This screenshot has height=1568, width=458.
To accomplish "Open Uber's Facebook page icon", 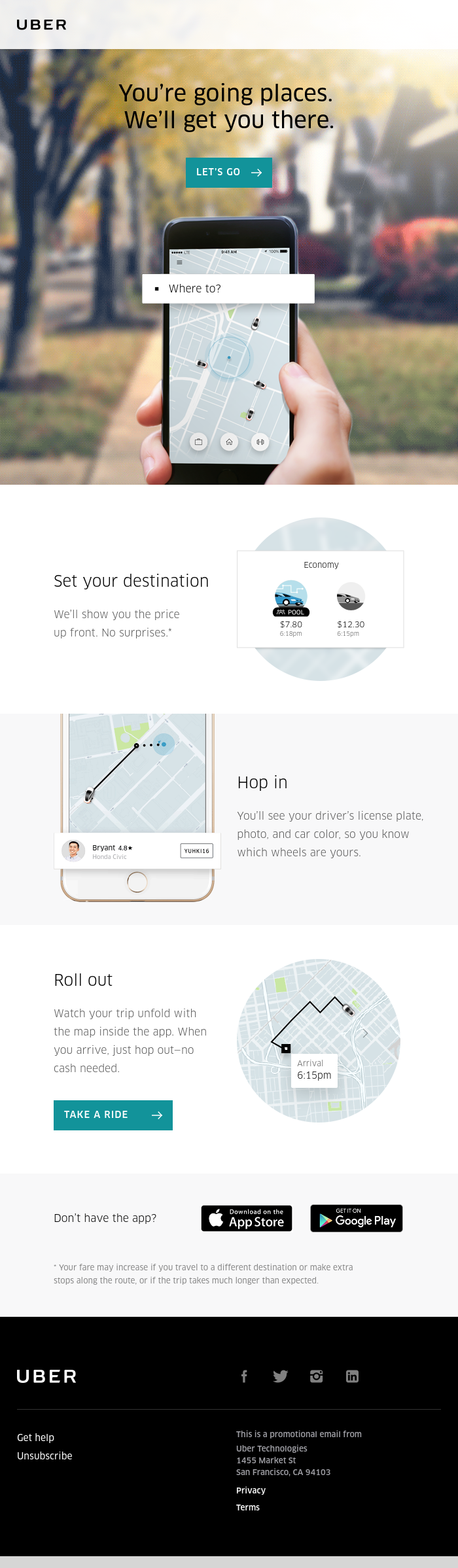I will [244, 1376].
